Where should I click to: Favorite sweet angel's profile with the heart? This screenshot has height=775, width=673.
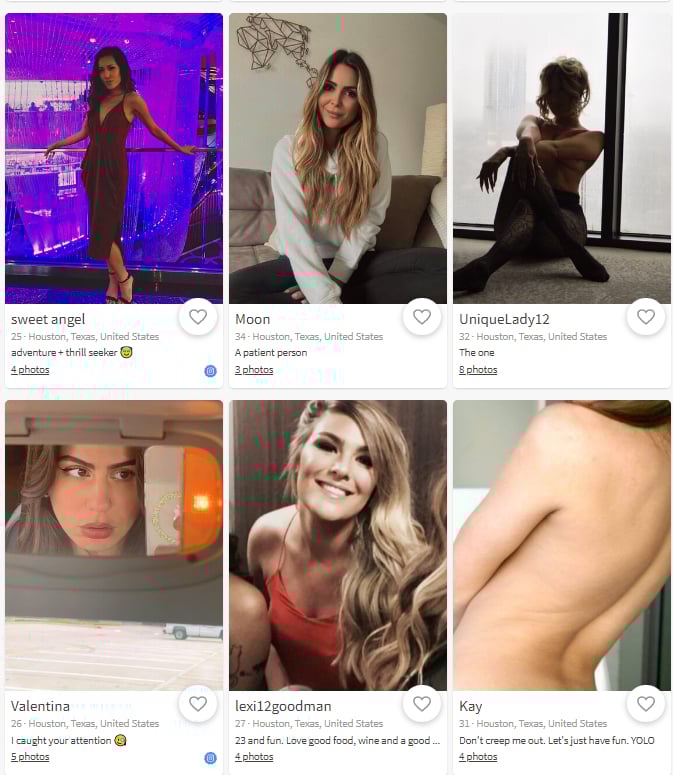(x=198, y=317)
